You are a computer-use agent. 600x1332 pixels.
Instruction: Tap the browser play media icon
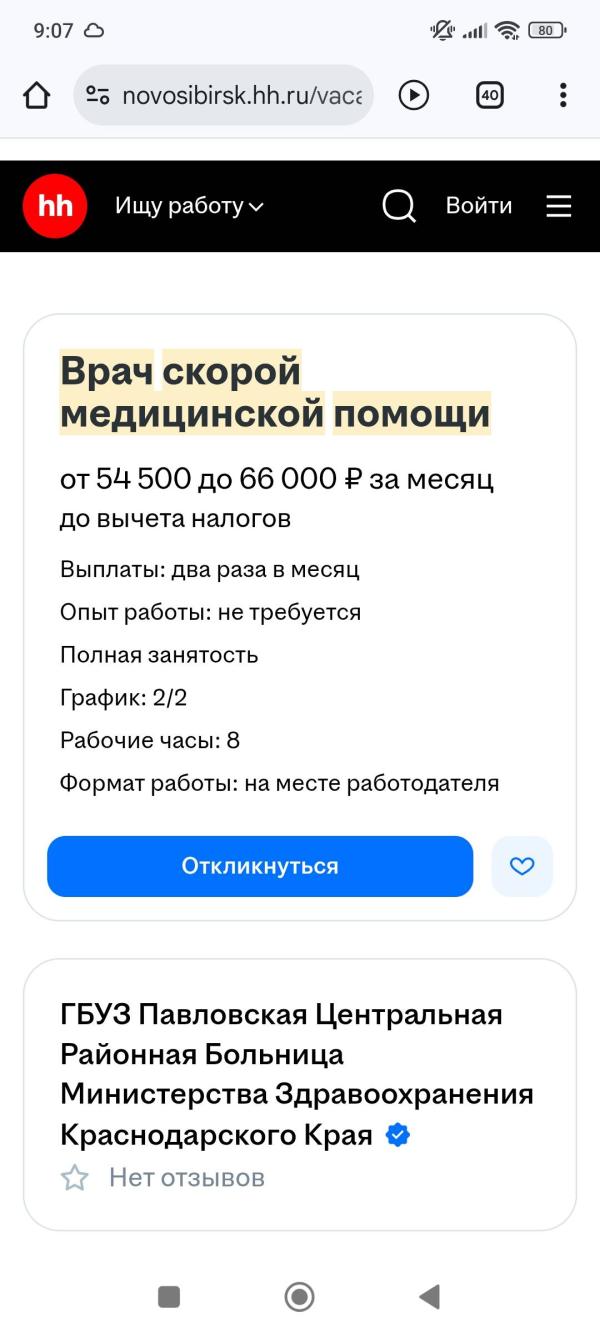[413, 95]
